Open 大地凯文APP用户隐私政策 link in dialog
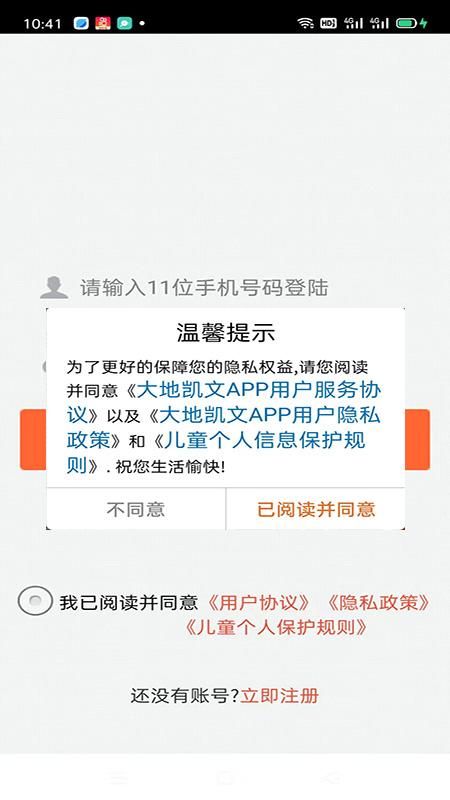450x800 pixels. pos(264,415)
